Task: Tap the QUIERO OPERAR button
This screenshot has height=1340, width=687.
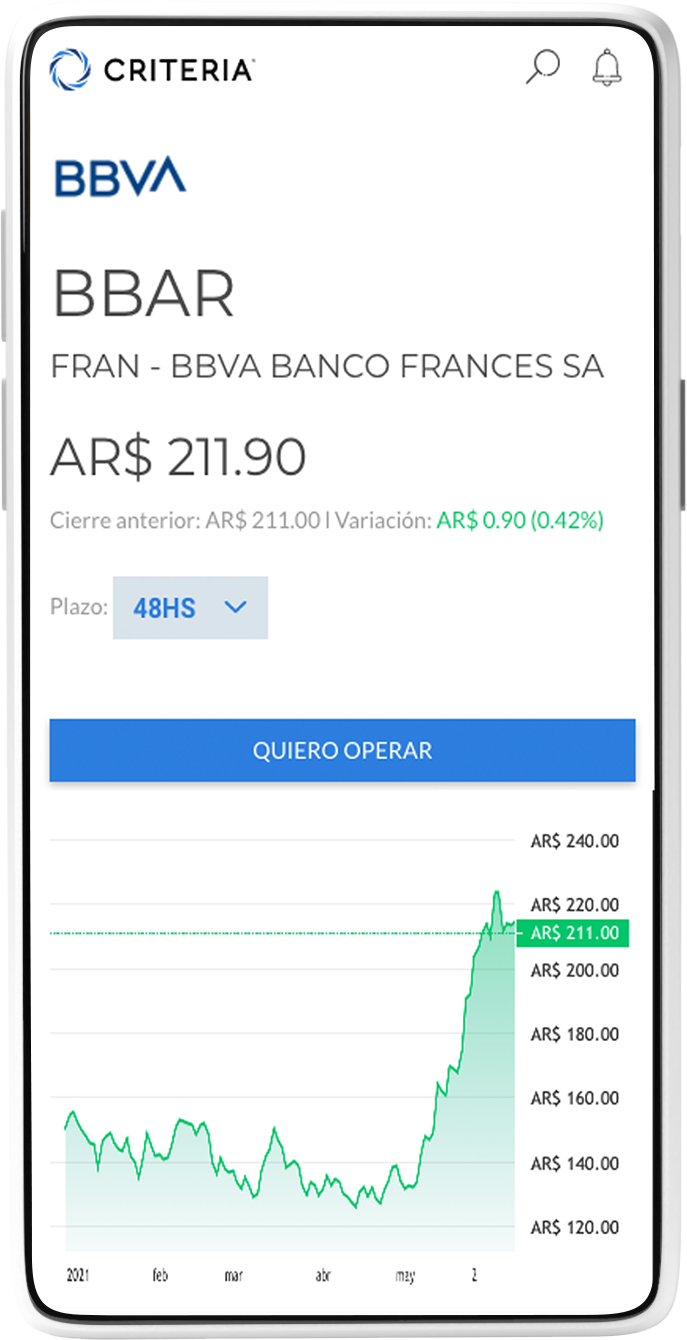Action: point(342,750)
